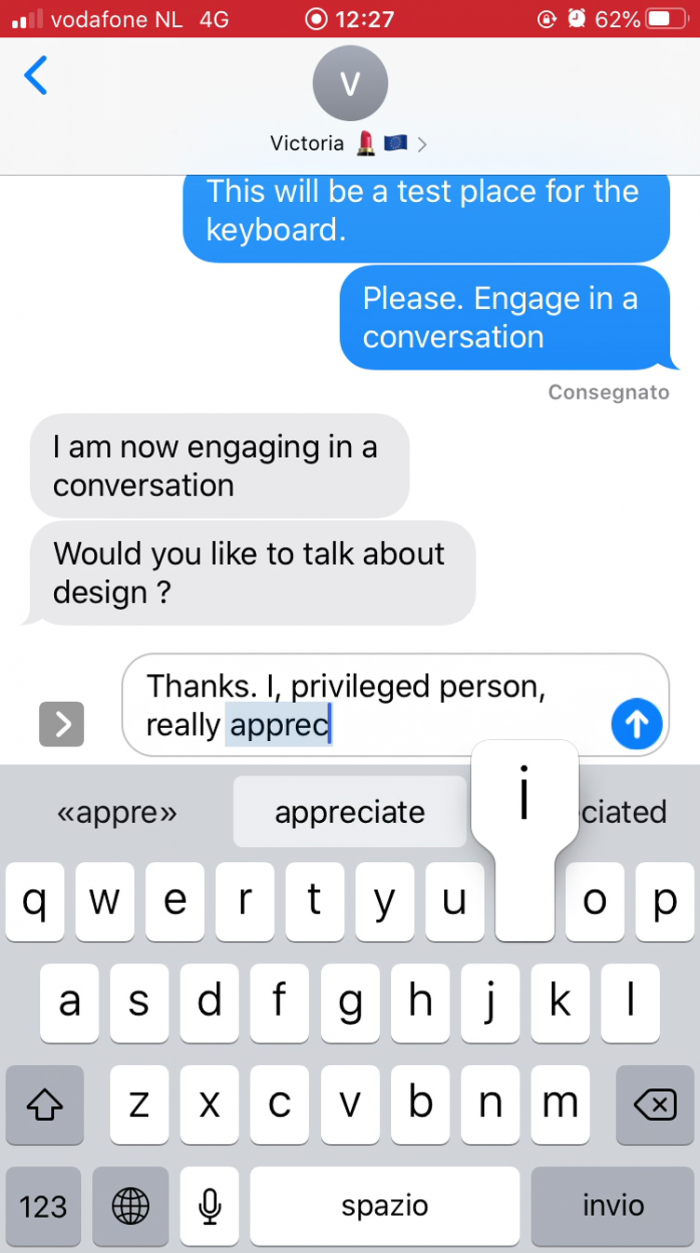Send the typed message
This screenshot has height=1253, width=700.
tap(636, 723)
